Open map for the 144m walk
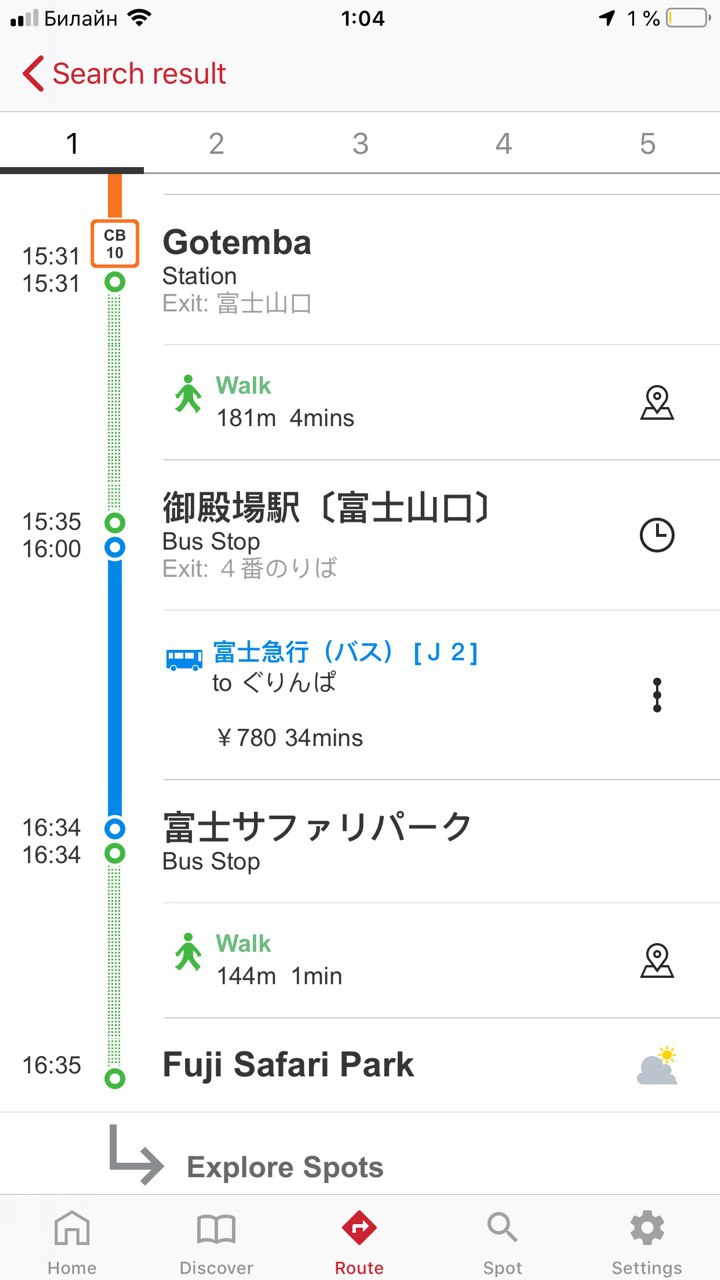The image size is (720, 1280). 657,961
